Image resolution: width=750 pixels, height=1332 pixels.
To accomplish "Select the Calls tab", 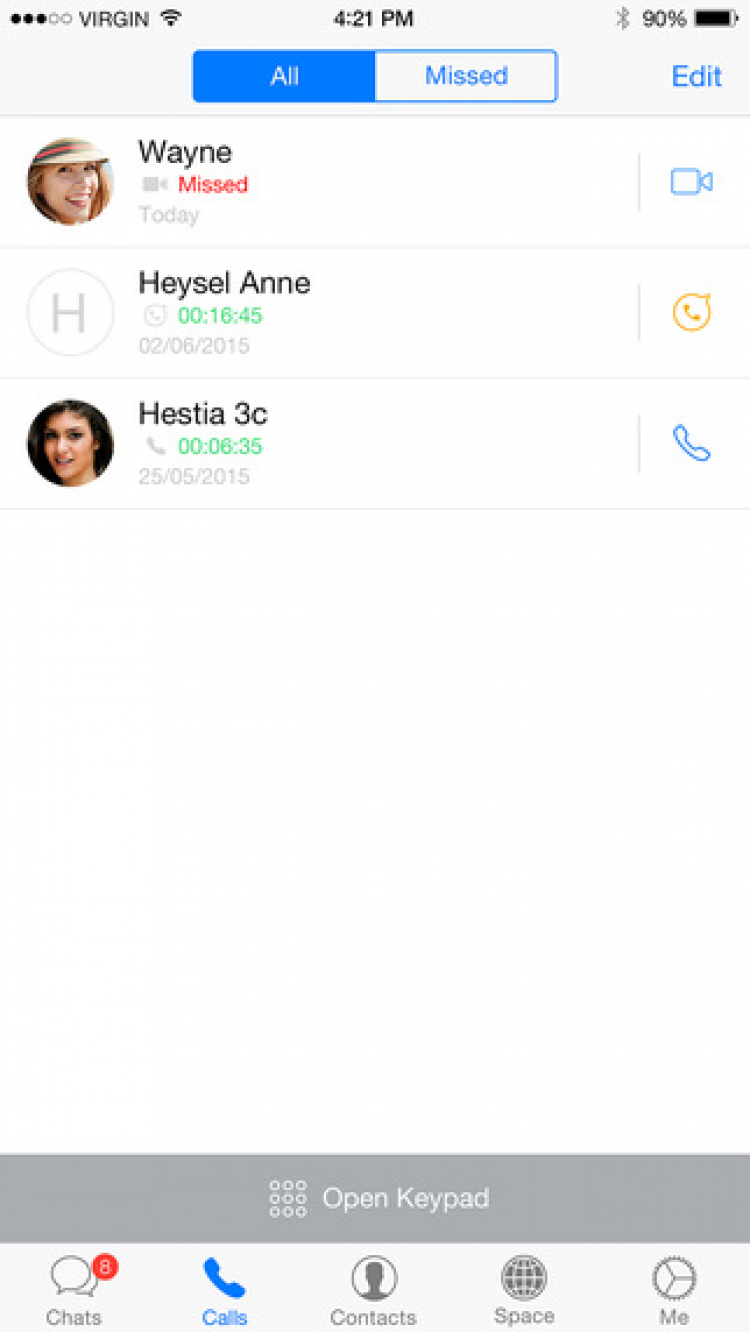I will 224,1290.
